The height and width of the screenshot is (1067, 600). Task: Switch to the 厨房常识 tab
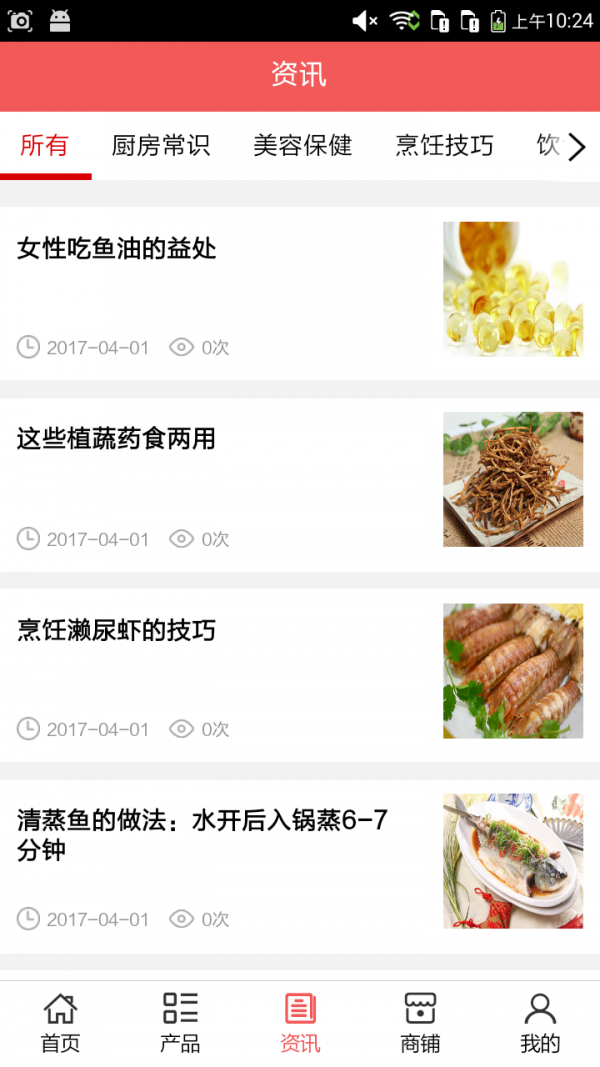click(161, 146)
